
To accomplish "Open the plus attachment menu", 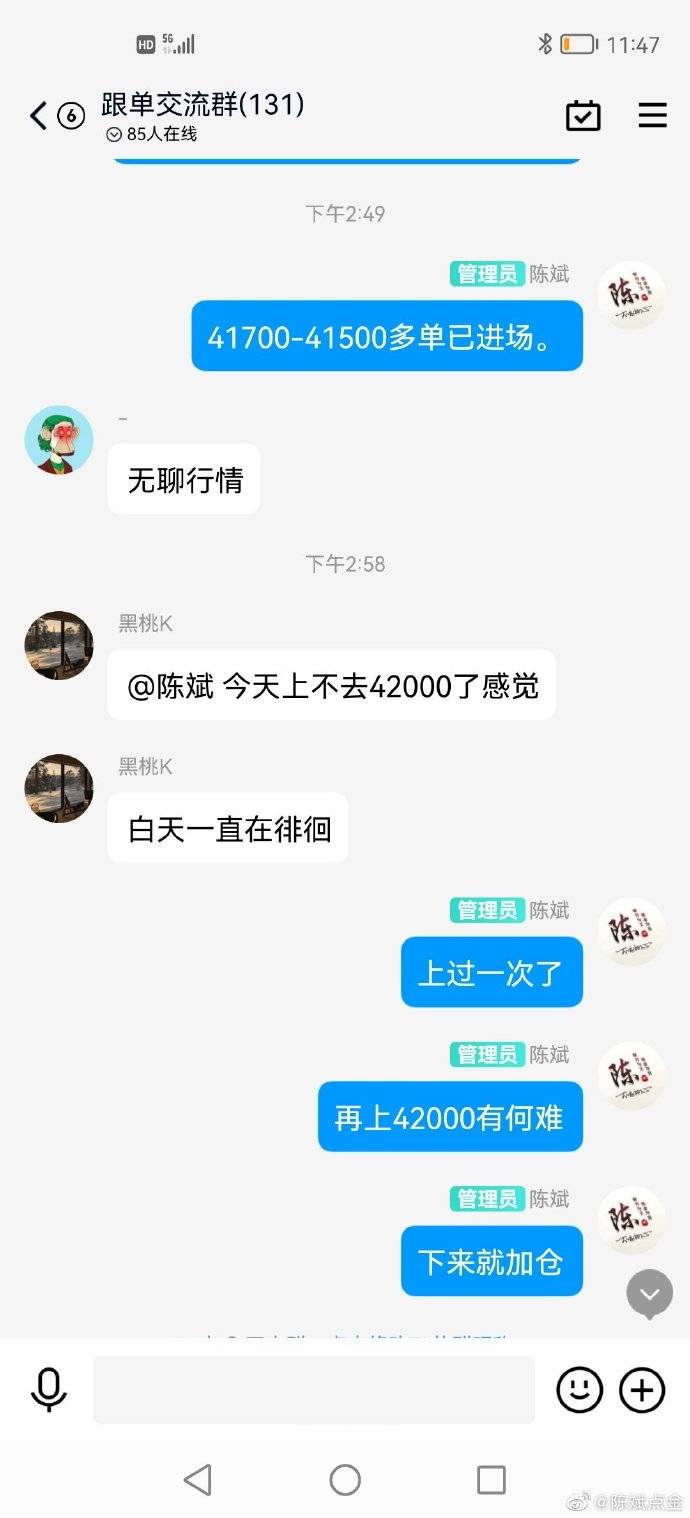I will pyautogui.click(x=642, y=1389).
